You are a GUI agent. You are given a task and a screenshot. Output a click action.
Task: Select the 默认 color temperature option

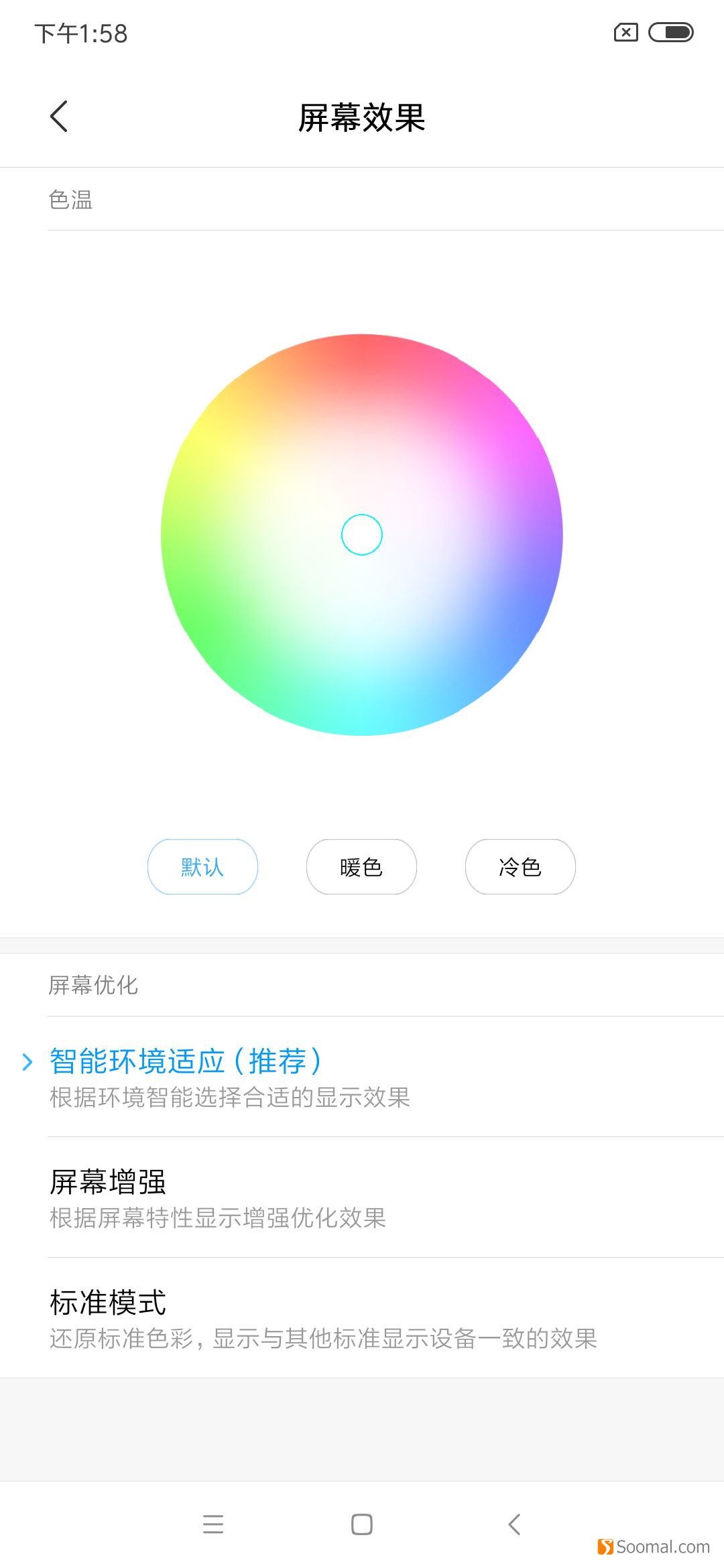click(x=202, y=866)
